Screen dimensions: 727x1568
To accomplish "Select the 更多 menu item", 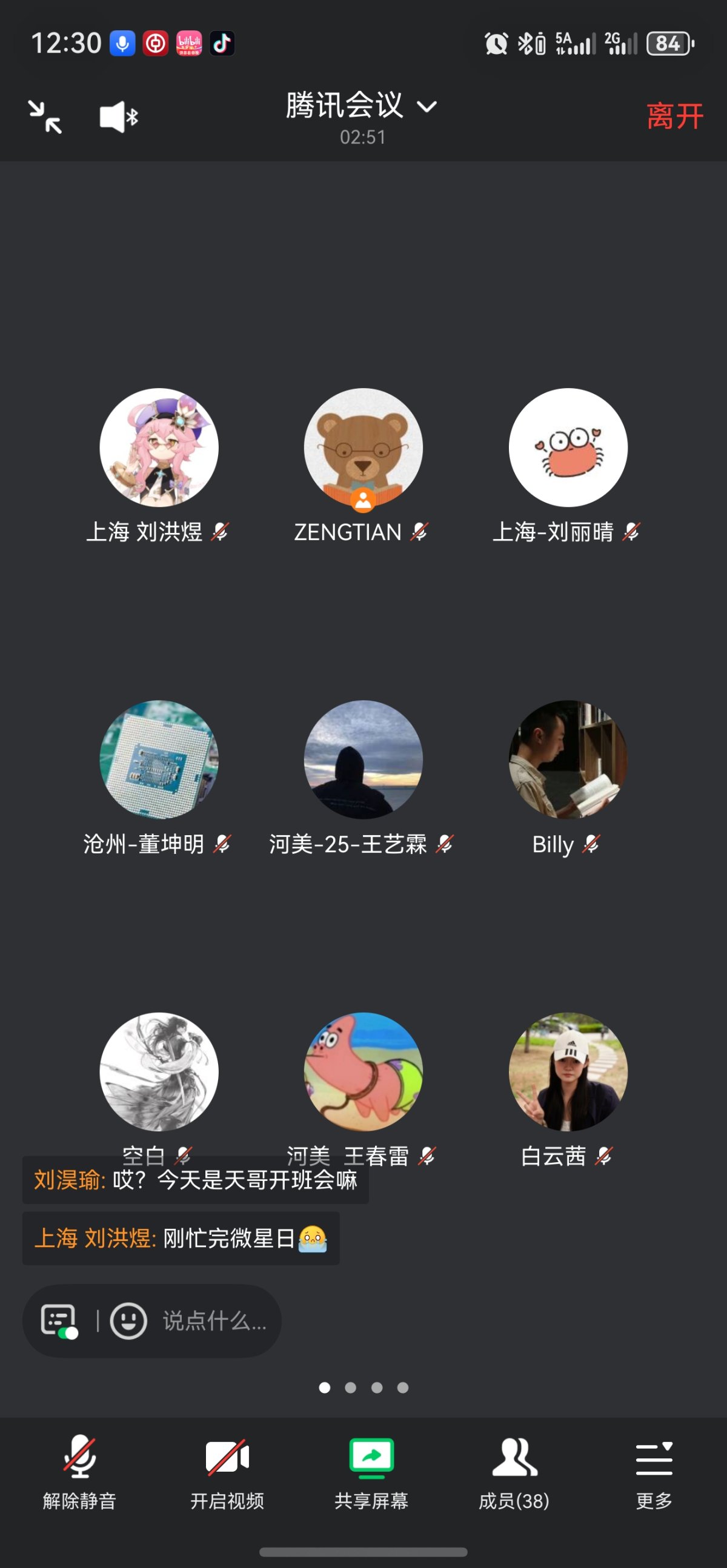I will 654,1501.
